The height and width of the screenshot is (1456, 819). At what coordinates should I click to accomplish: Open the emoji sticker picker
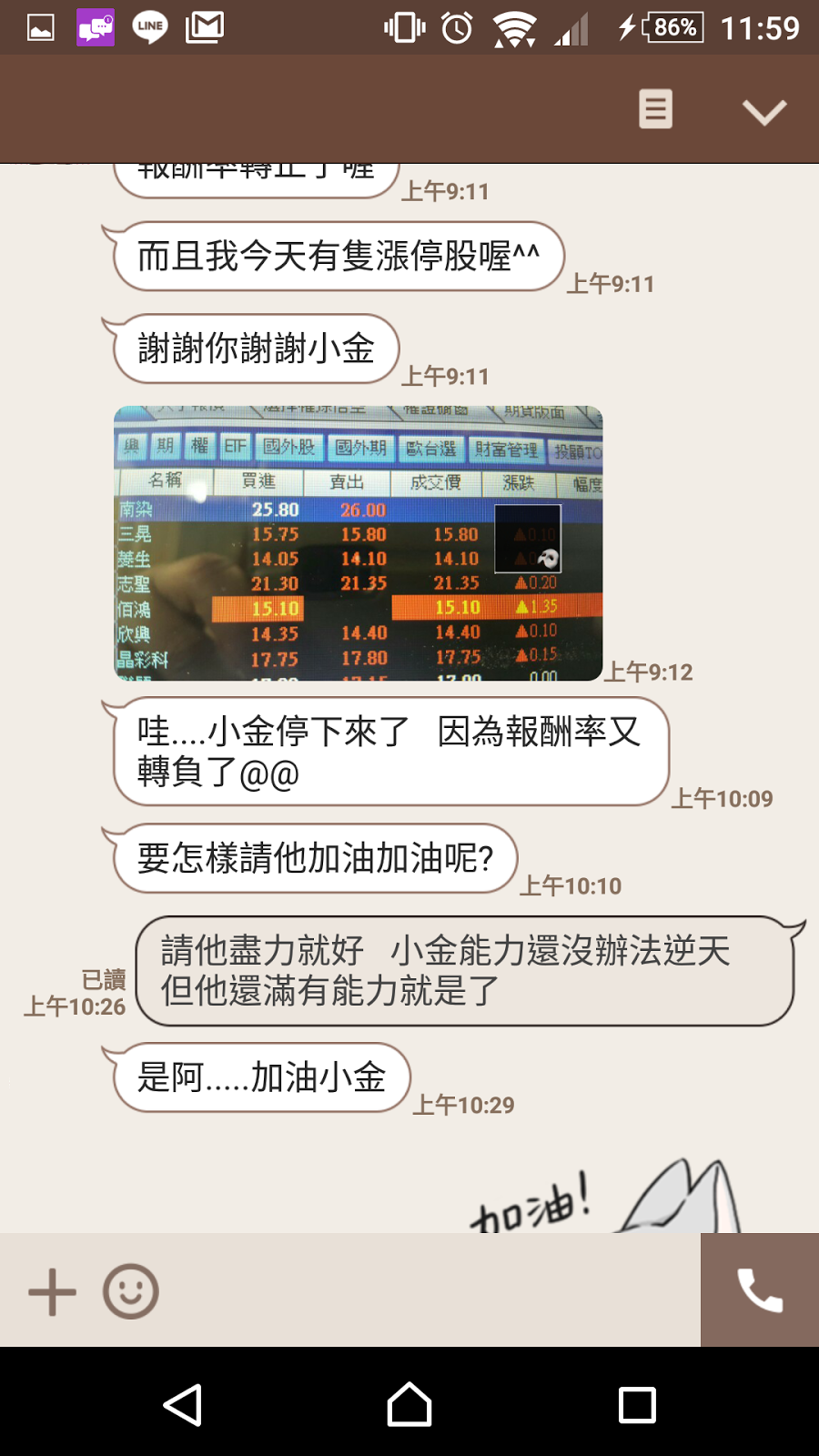(x=131, y=1291)
